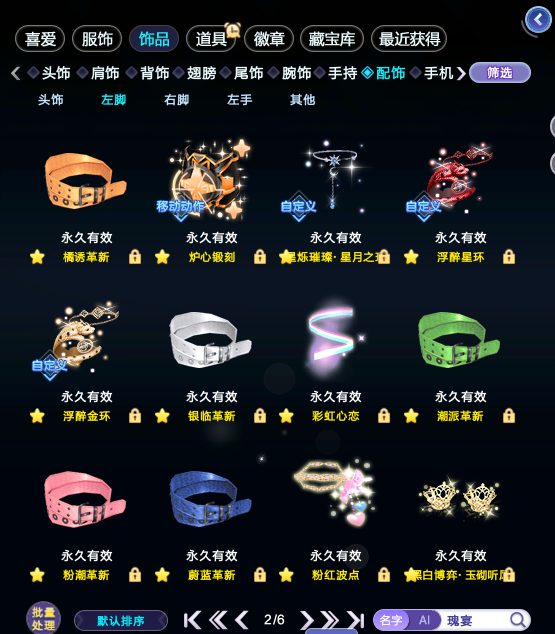The height and width of the screenshot is (634, 555).
Task: Switch to the 服饰 tab
Action: tap(97, 39)
